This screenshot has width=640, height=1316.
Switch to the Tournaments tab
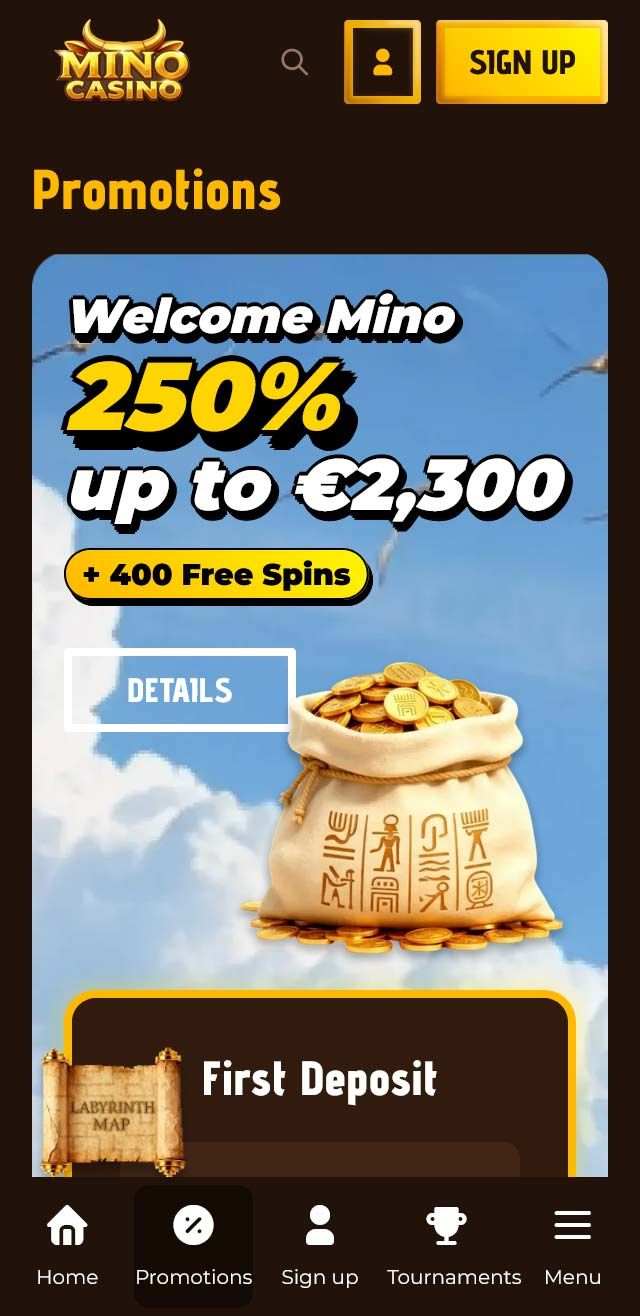454,1246
